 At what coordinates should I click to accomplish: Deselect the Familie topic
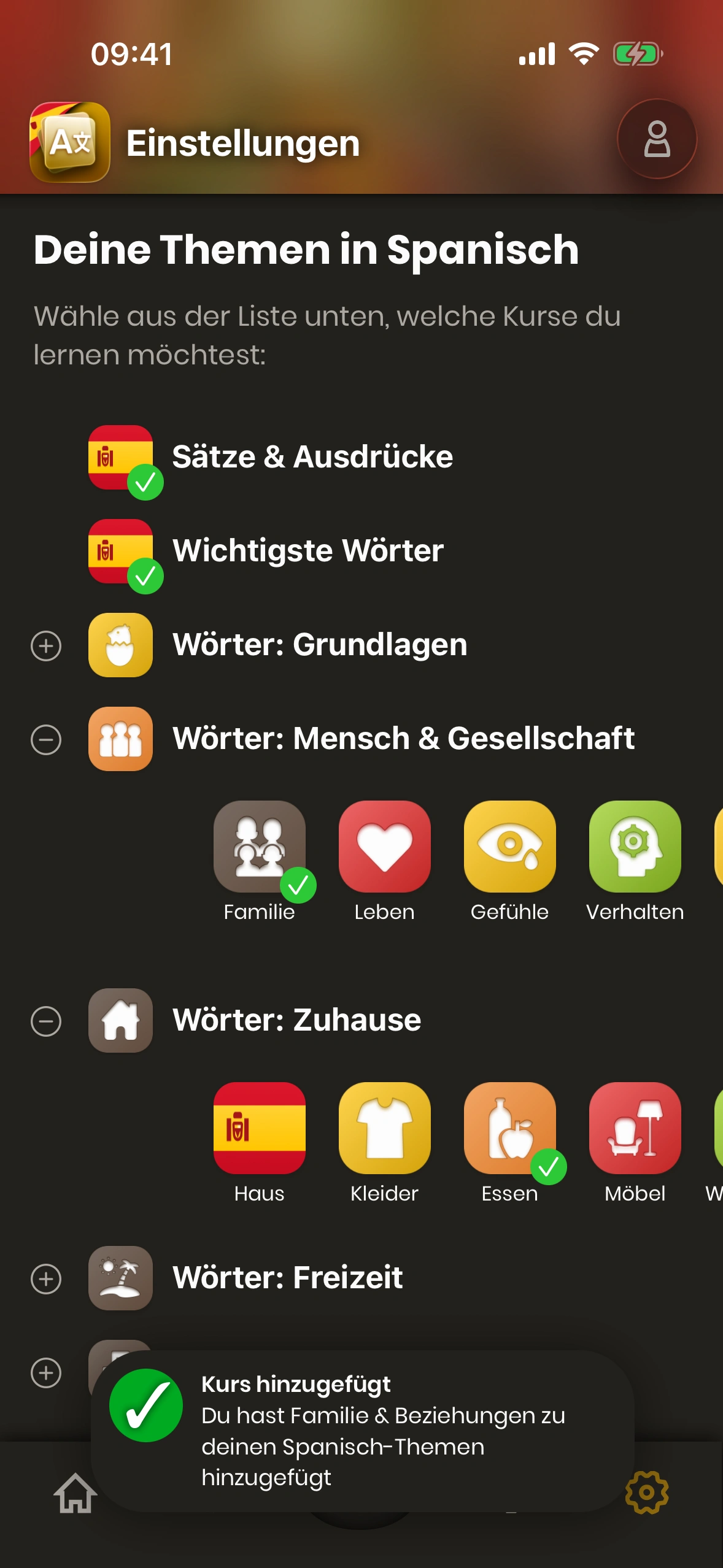tap(260, 847)
